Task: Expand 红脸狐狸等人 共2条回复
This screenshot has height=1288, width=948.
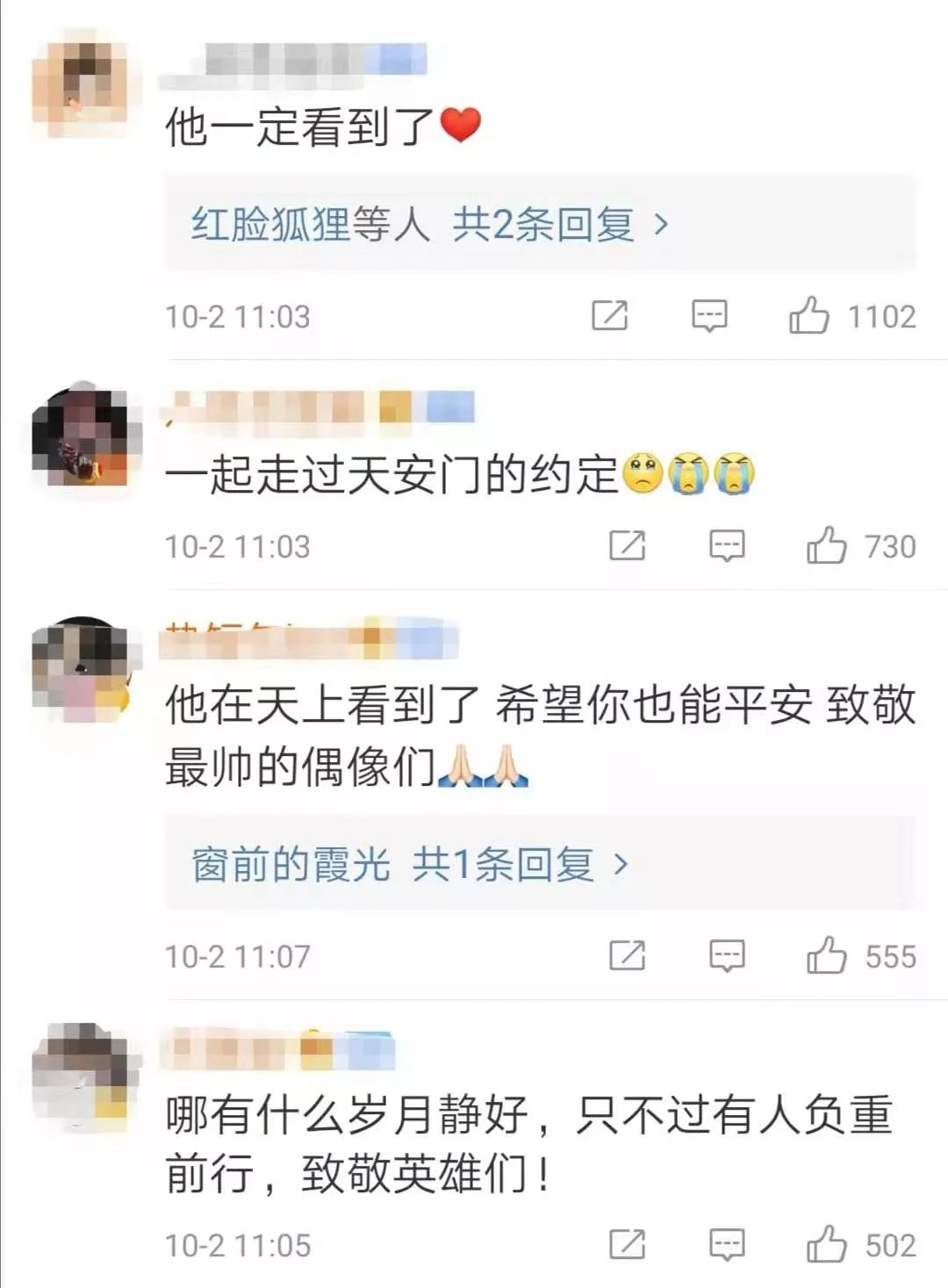Action: [430, 225]
